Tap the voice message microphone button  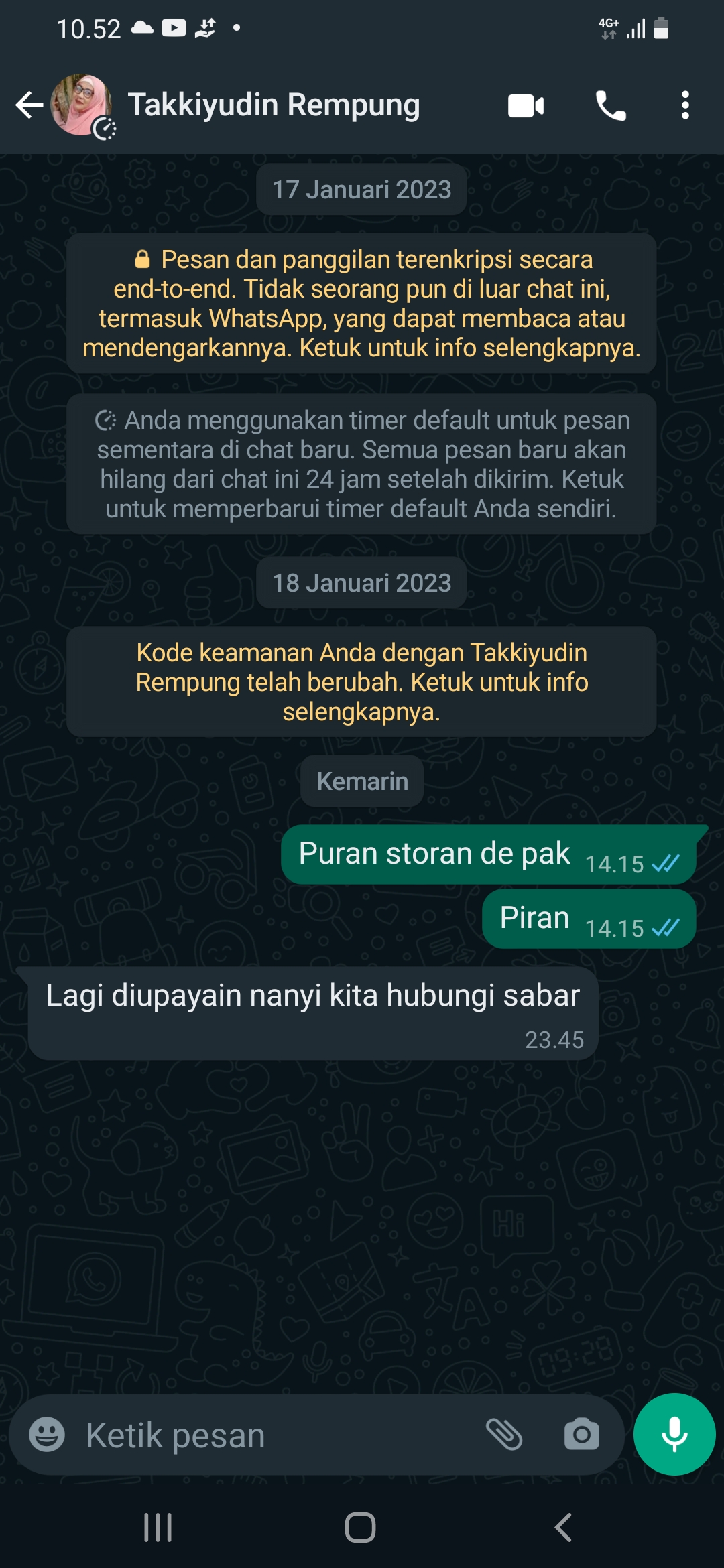point(674,1435)
